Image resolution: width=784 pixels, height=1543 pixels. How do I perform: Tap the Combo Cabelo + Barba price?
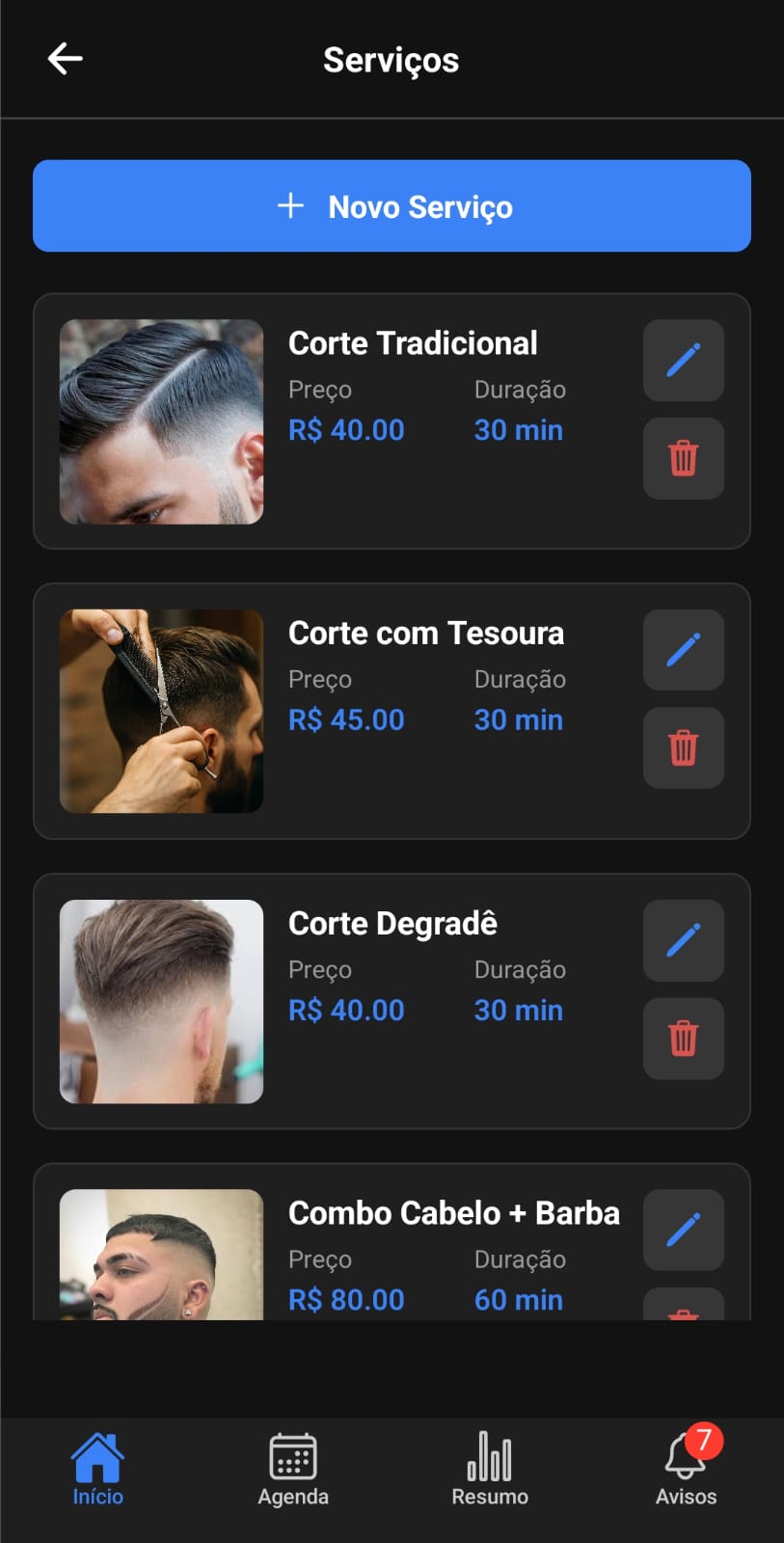345,1299
